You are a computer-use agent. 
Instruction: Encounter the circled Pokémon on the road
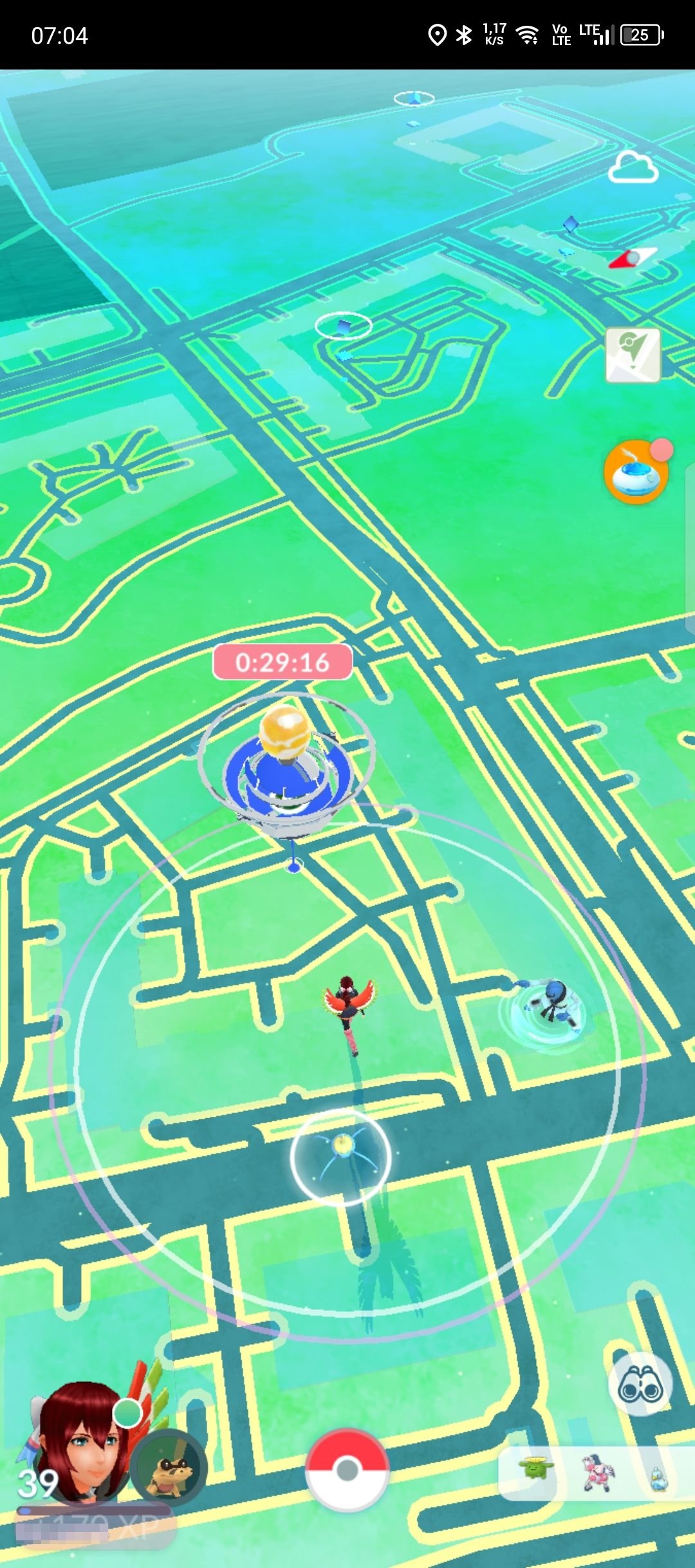click(x=341, y=1156)
